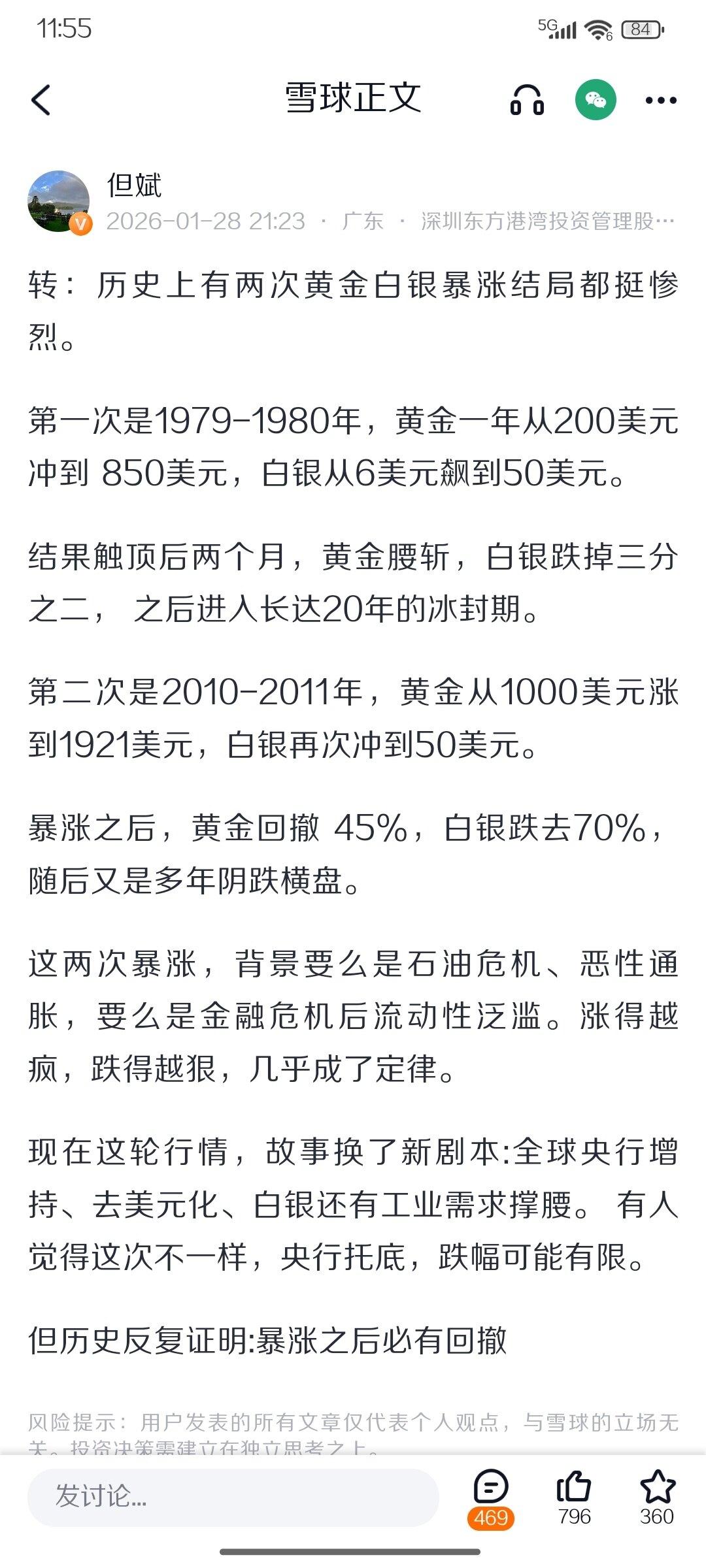Screen dimensions: 706x1568
Task: Tap the 发讨论 comment input field
Action: [x=233, y=1495]
